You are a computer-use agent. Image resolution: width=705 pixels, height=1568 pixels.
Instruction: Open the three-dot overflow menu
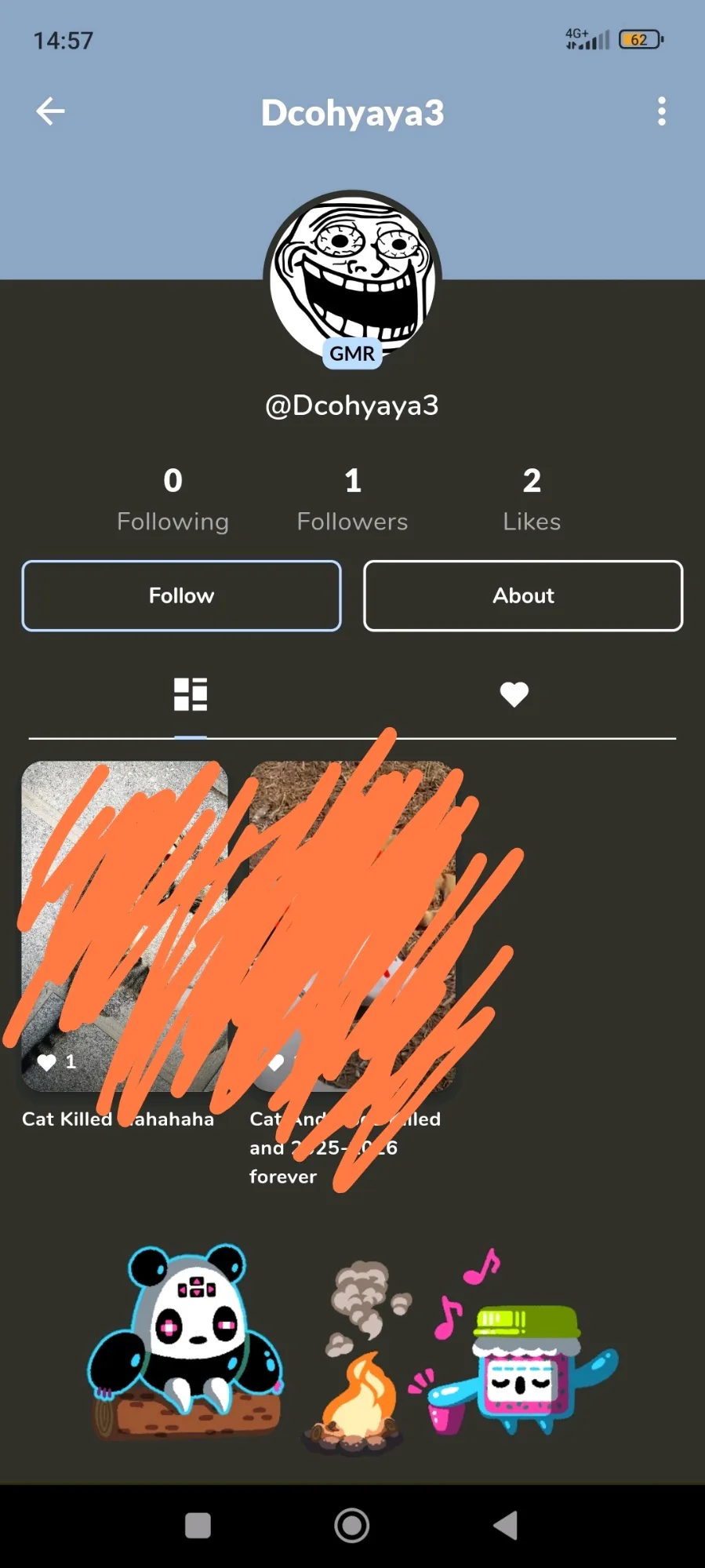(662, 111)
